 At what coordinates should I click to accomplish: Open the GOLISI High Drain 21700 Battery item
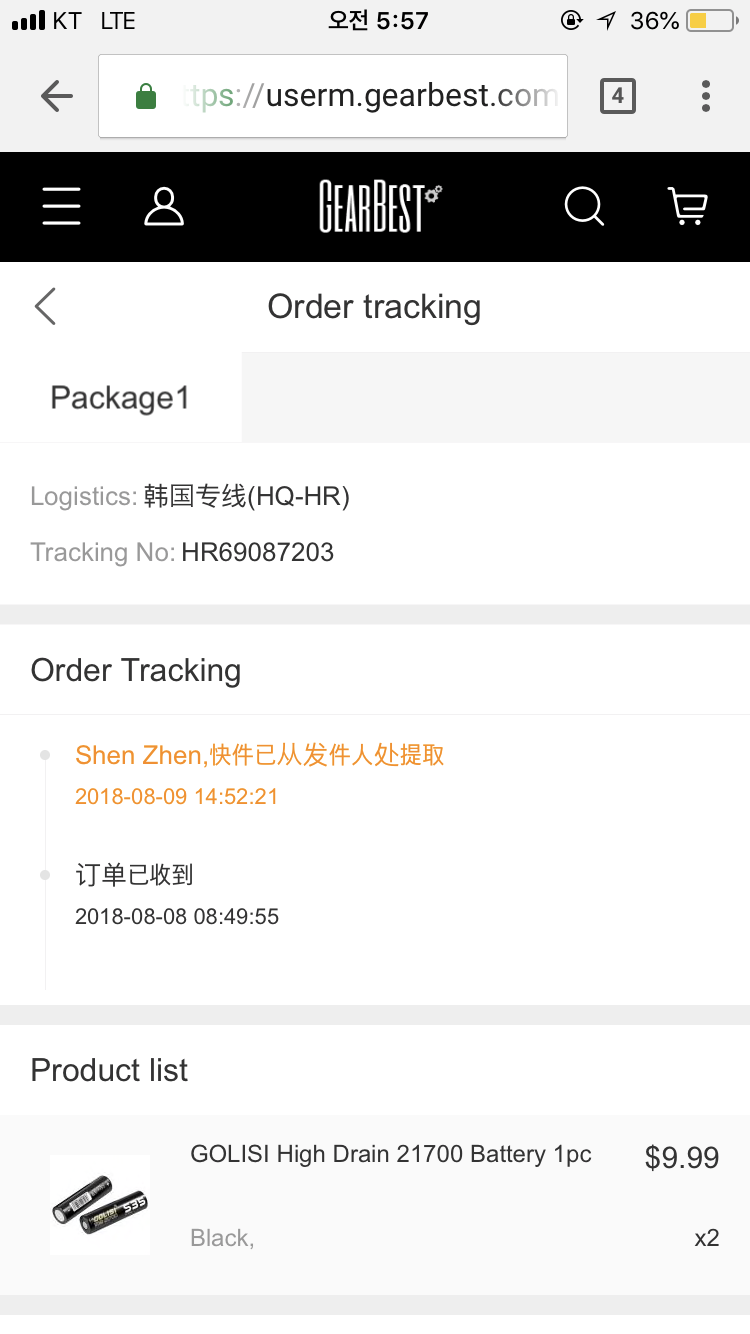click(x=390, y=1155)
